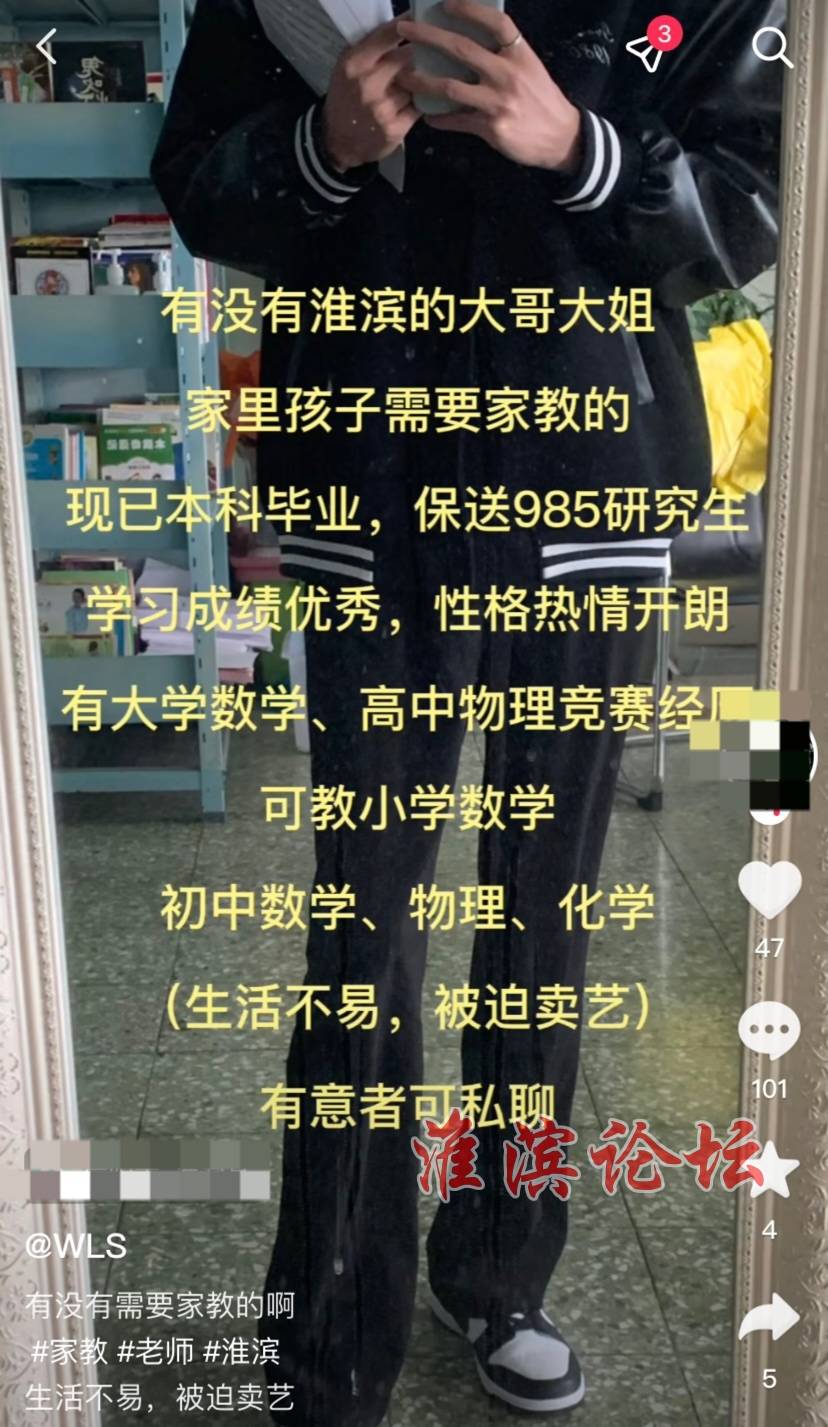Open the comments bubble showing 101
The image size is (828, 1427).
(769, 1031)
